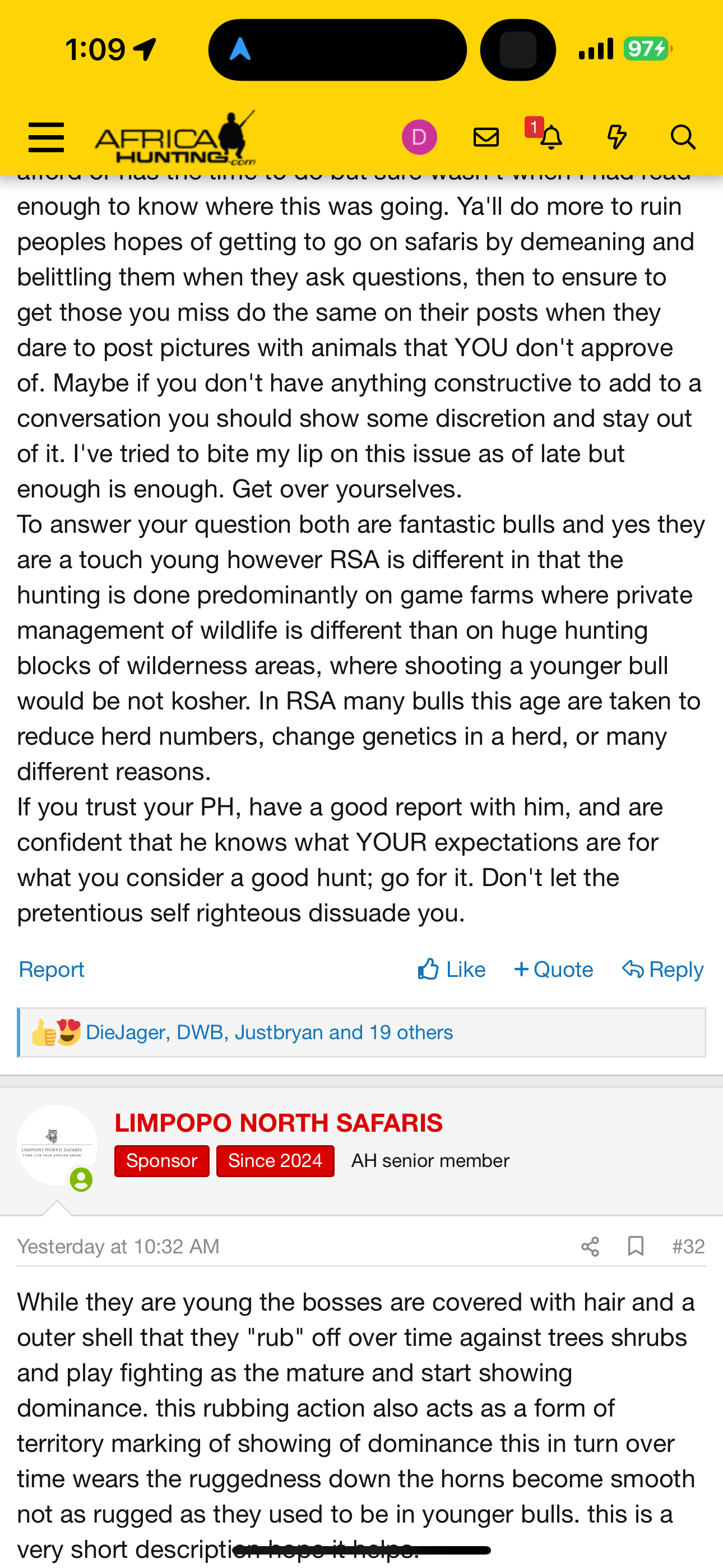Image resolution: width=723 pixels, height=1568 pixels.
Task: Tap the Limpopo North Safaris avatar
Action: pos(57,1145)
